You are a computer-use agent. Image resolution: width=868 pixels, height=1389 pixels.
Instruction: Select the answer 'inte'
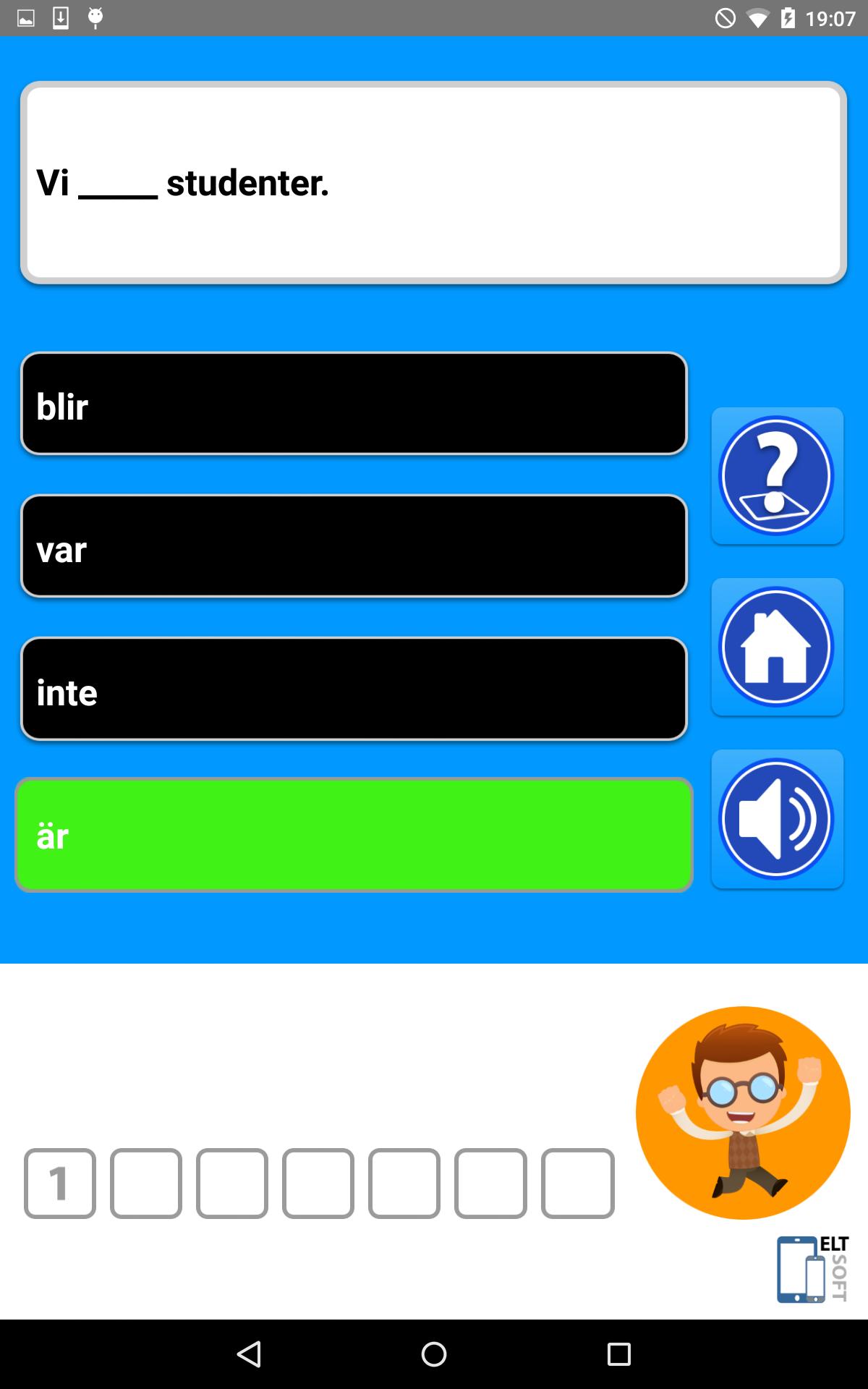pyautogui.click(x=353, y=688)
